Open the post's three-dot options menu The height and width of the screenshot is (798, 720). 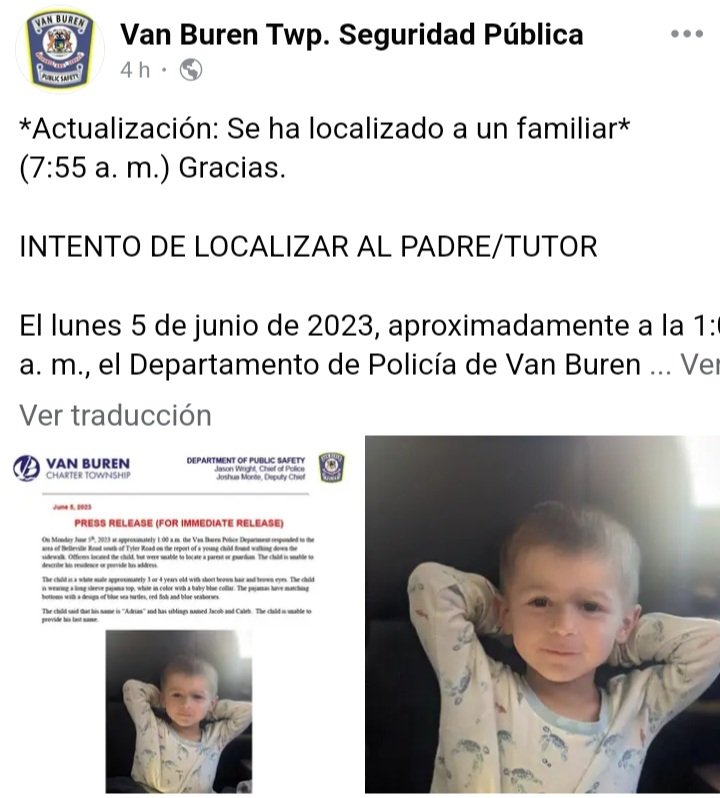click(x=686, y=34)
